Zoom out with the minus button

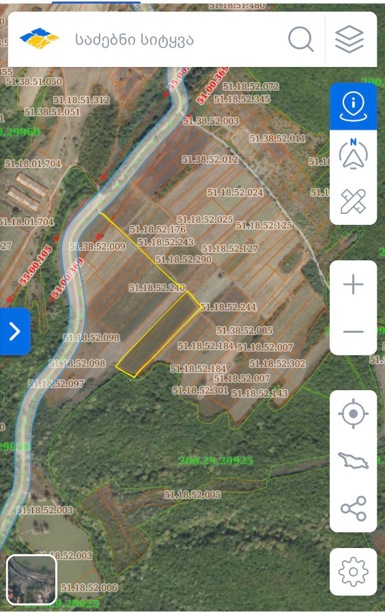(x=353, y=332)
